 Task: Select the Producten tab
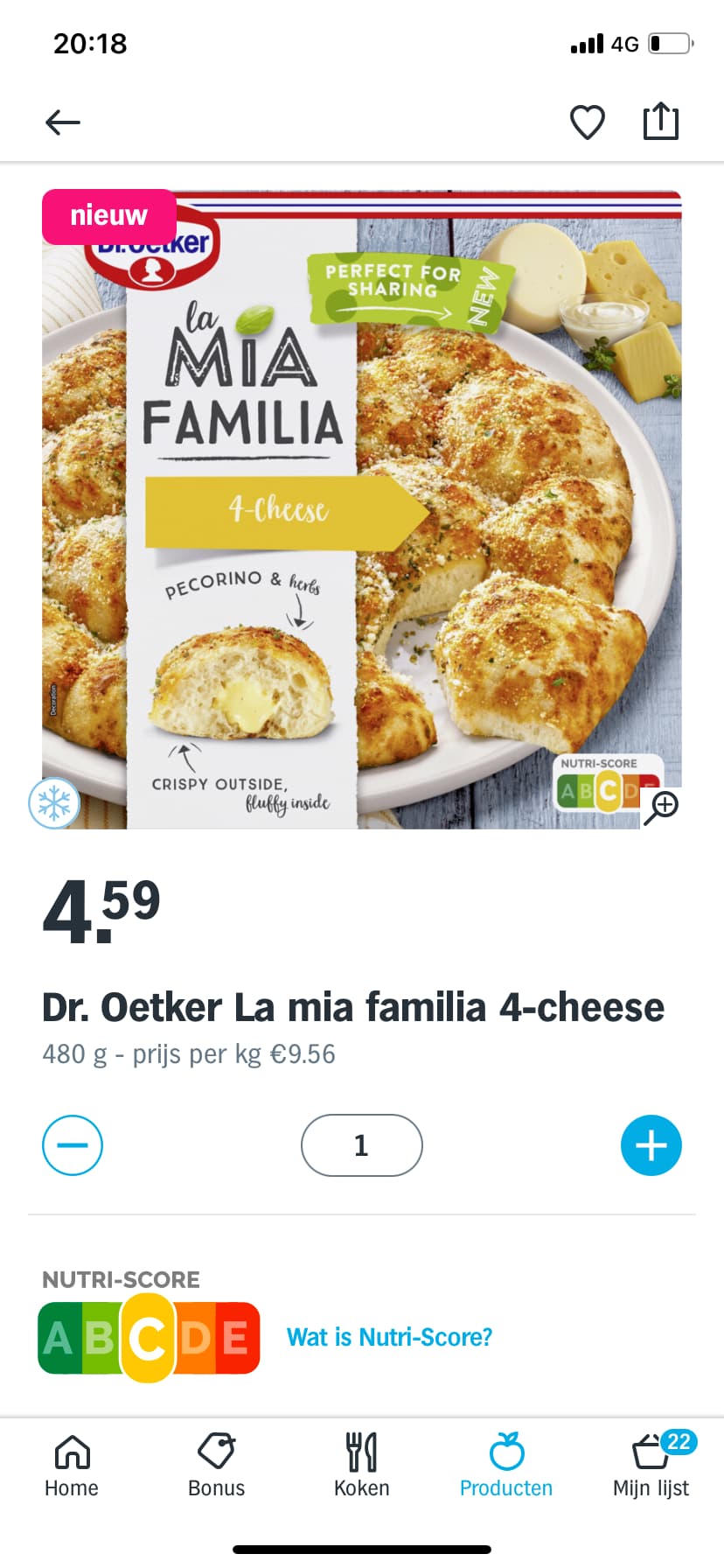pos(506,1466)
